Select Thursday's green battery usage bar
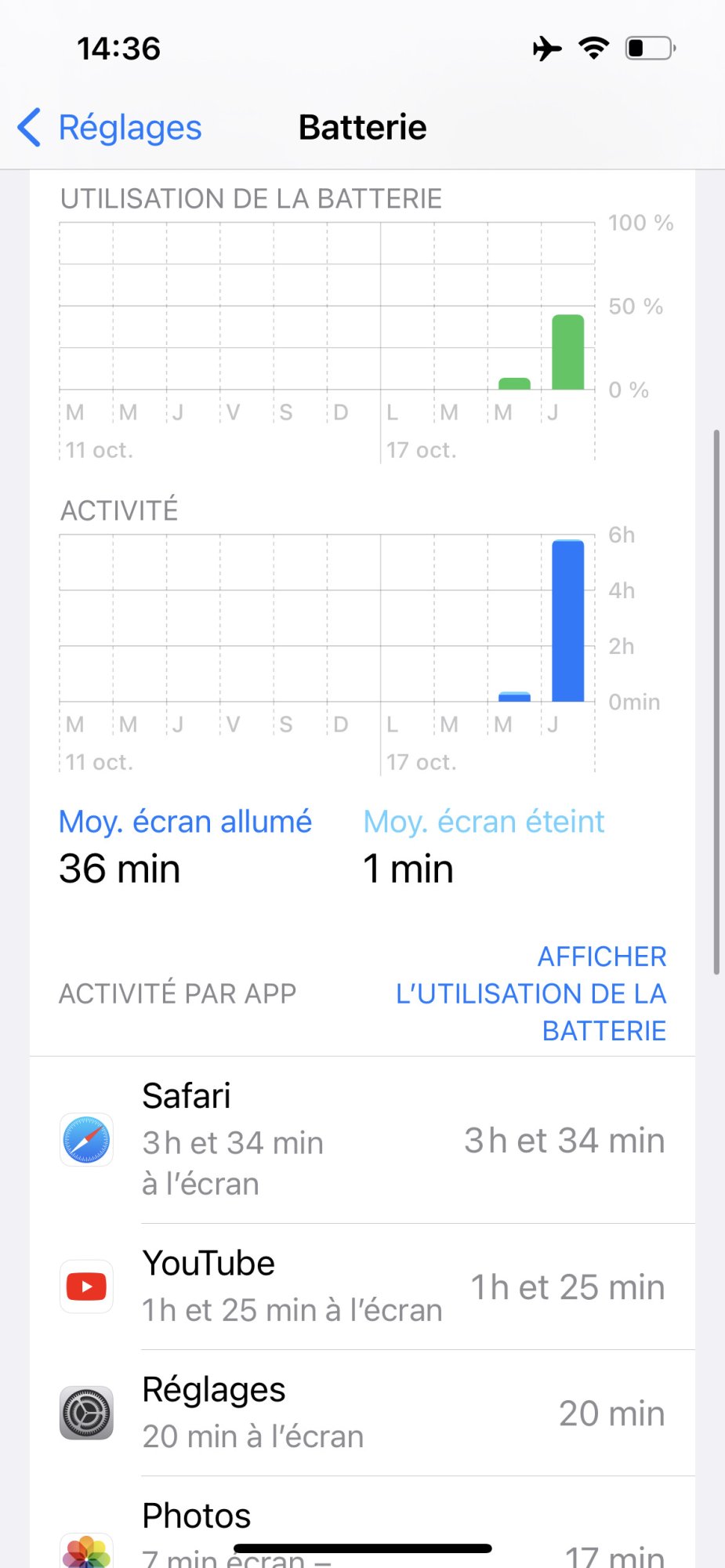The image size is (725, 1568). pyautogui.click(x=567, y=353)
